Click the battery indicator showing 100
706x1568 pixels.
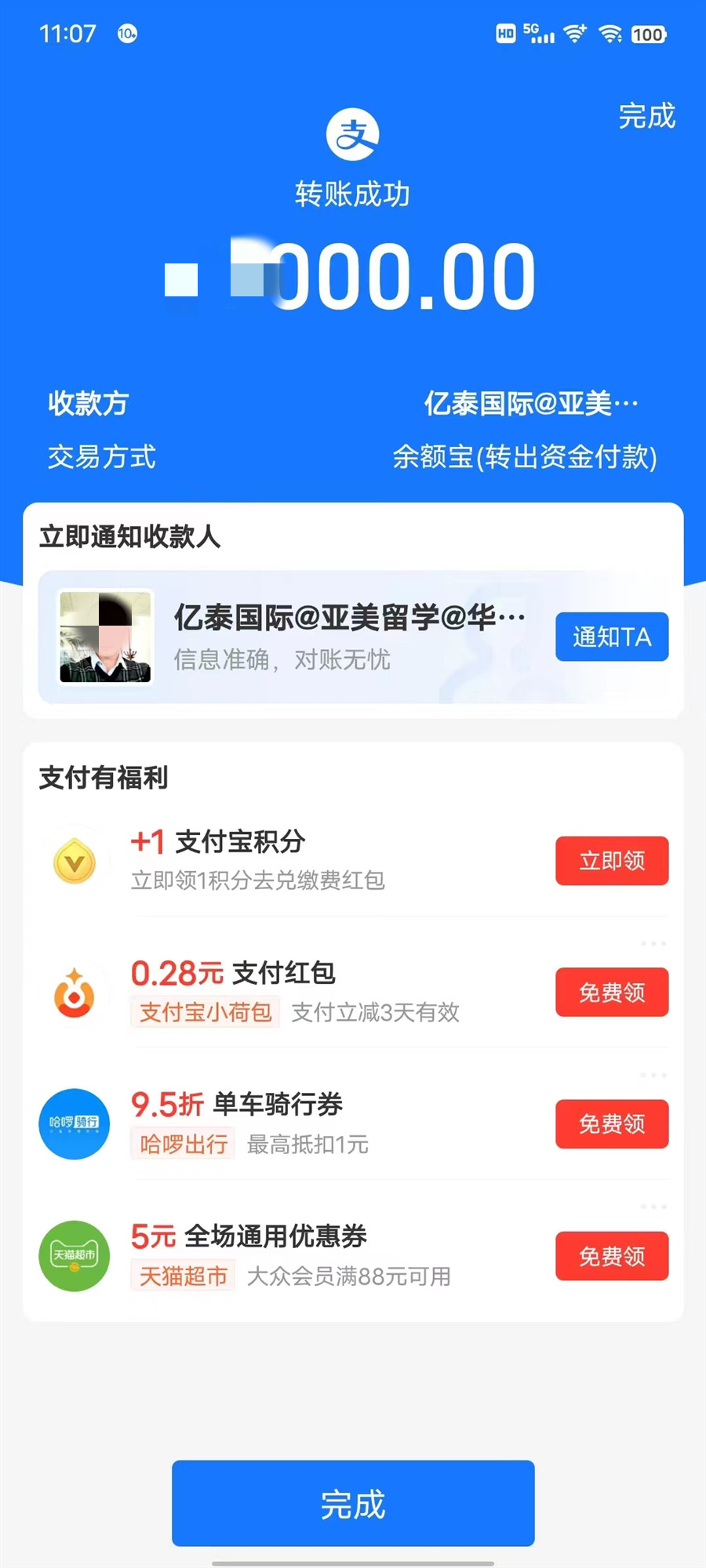[649, 34]
